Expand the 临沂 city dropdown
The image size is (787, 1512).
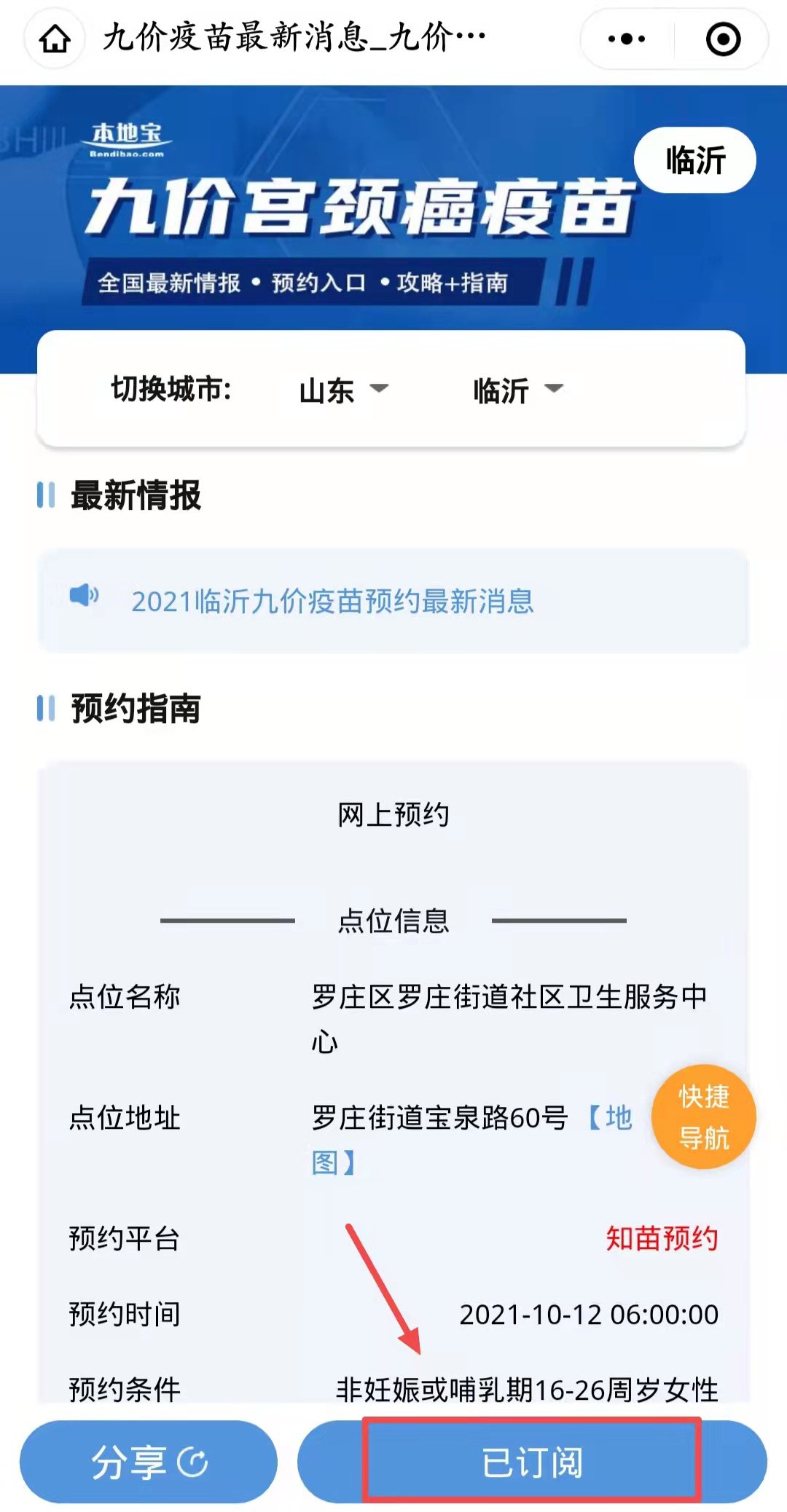[517, 390]
